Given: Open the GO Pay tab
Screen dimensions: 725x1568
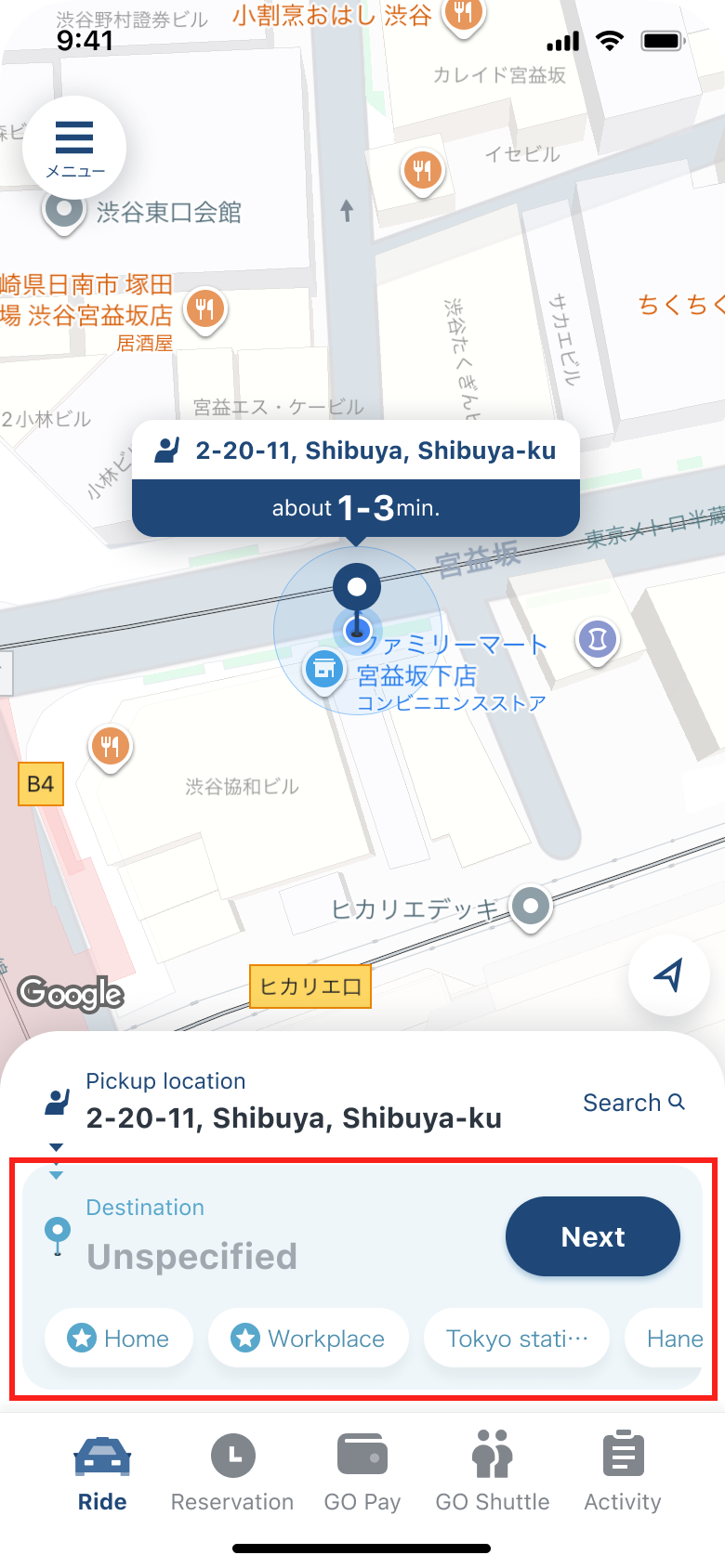Looking at the screenshot, I should pos(362,1472).
